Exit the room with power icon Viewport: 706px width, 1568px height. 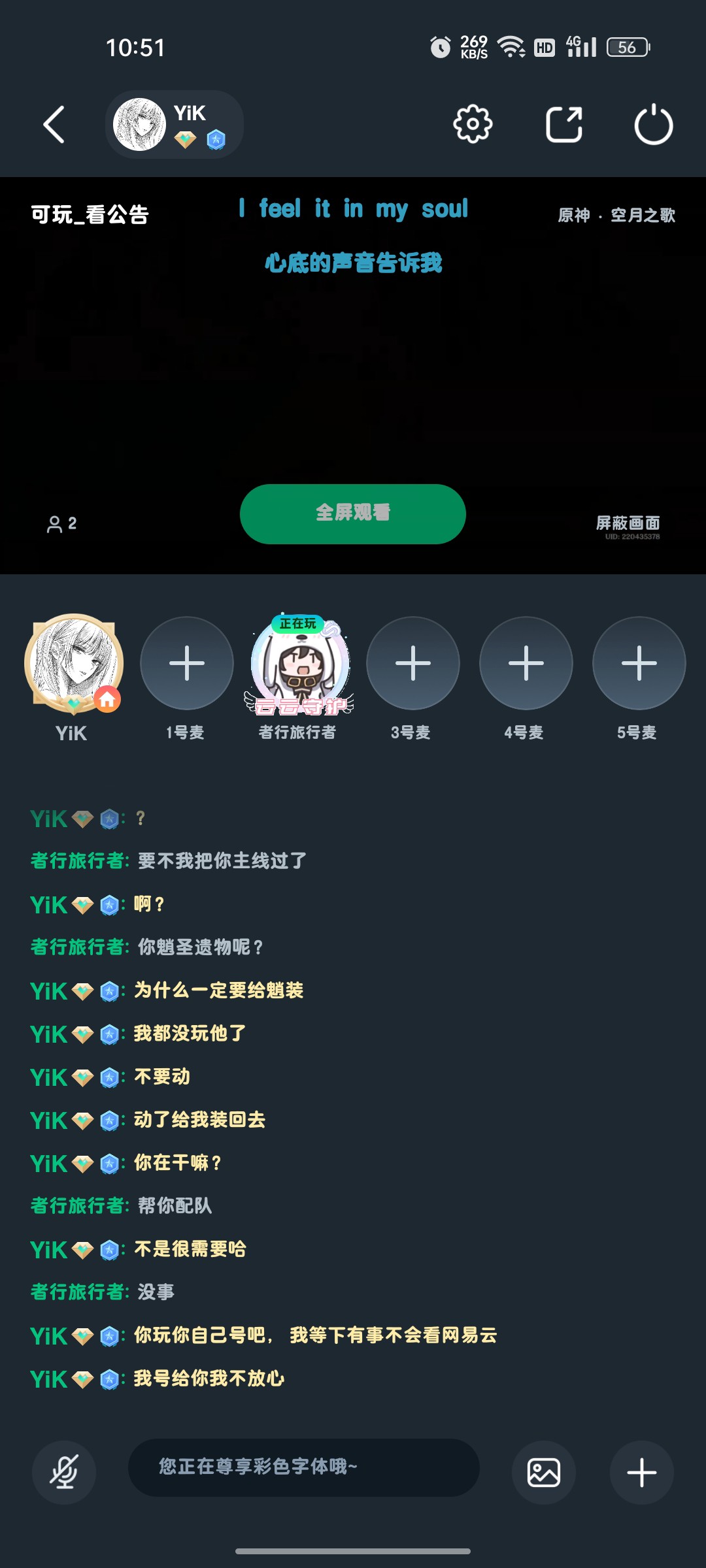[653, 124]
